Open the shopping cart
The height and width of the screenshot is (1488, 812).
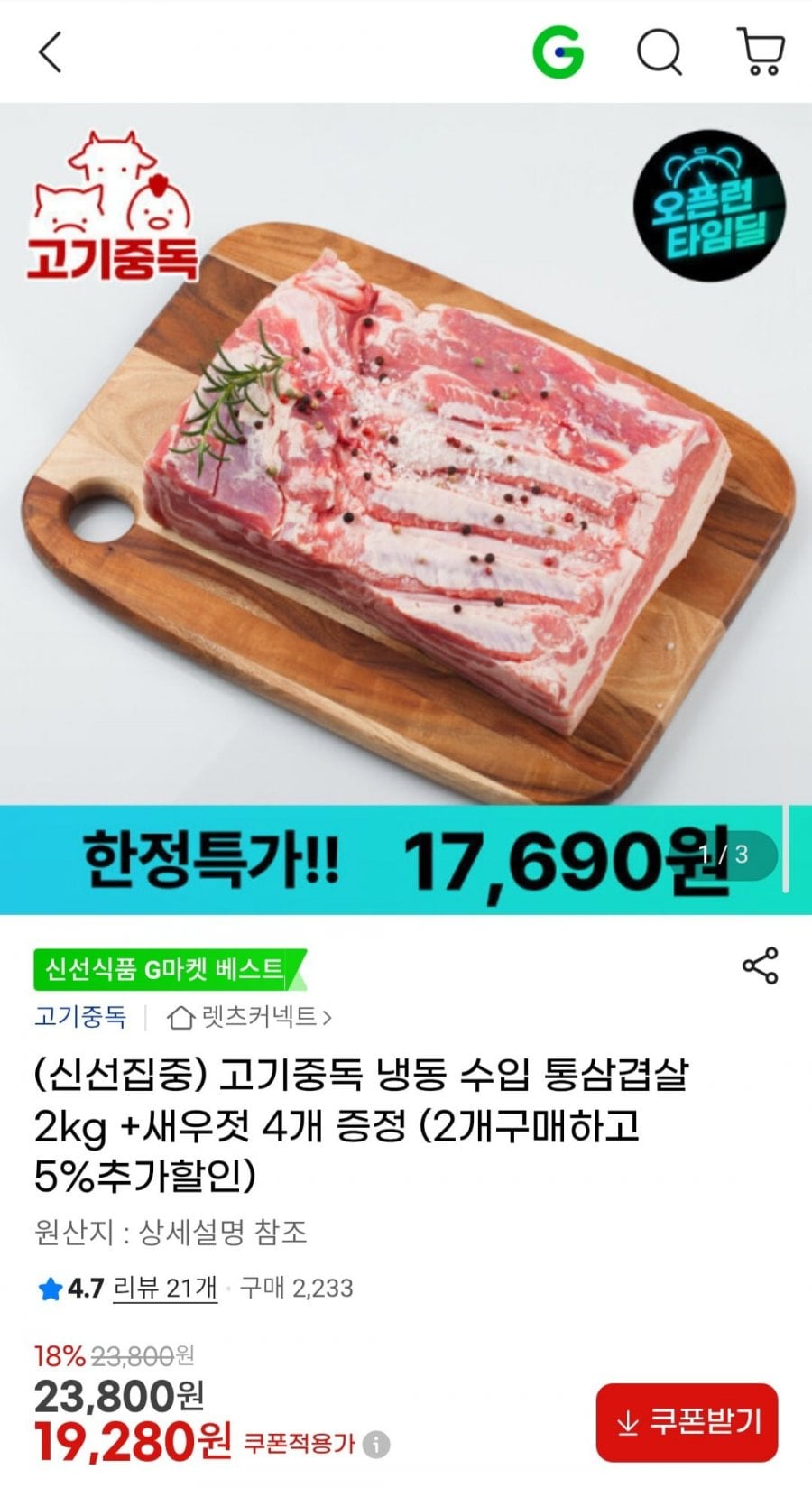[761, 51]
